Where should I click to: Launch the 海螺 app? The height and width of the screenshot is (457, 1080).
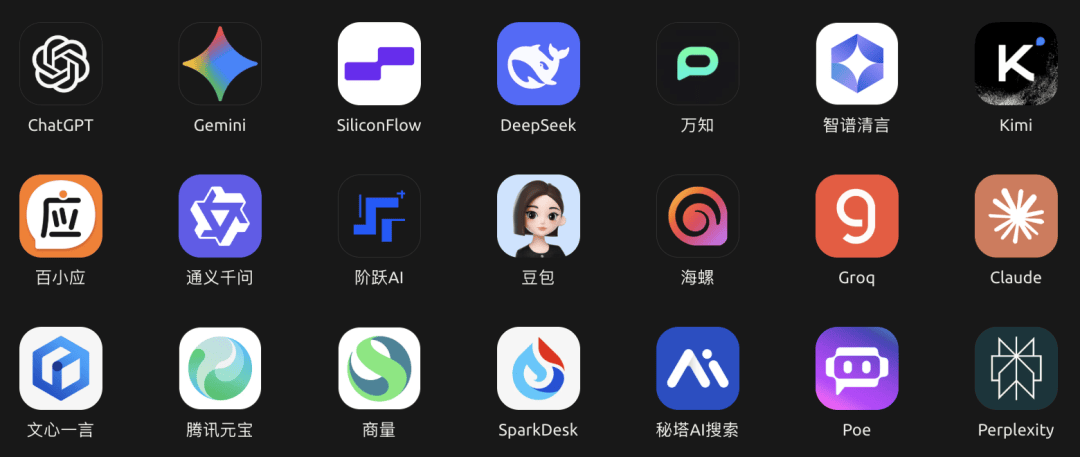click(697, 216)
